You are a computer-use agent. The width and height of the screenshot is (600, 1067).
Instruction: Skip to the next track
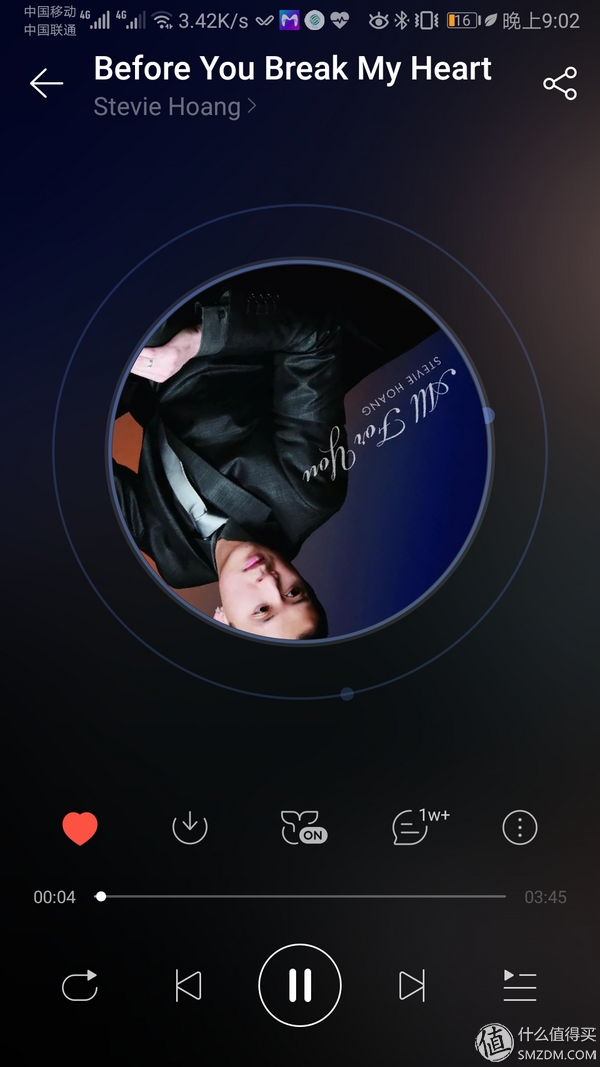pos(411,985)
